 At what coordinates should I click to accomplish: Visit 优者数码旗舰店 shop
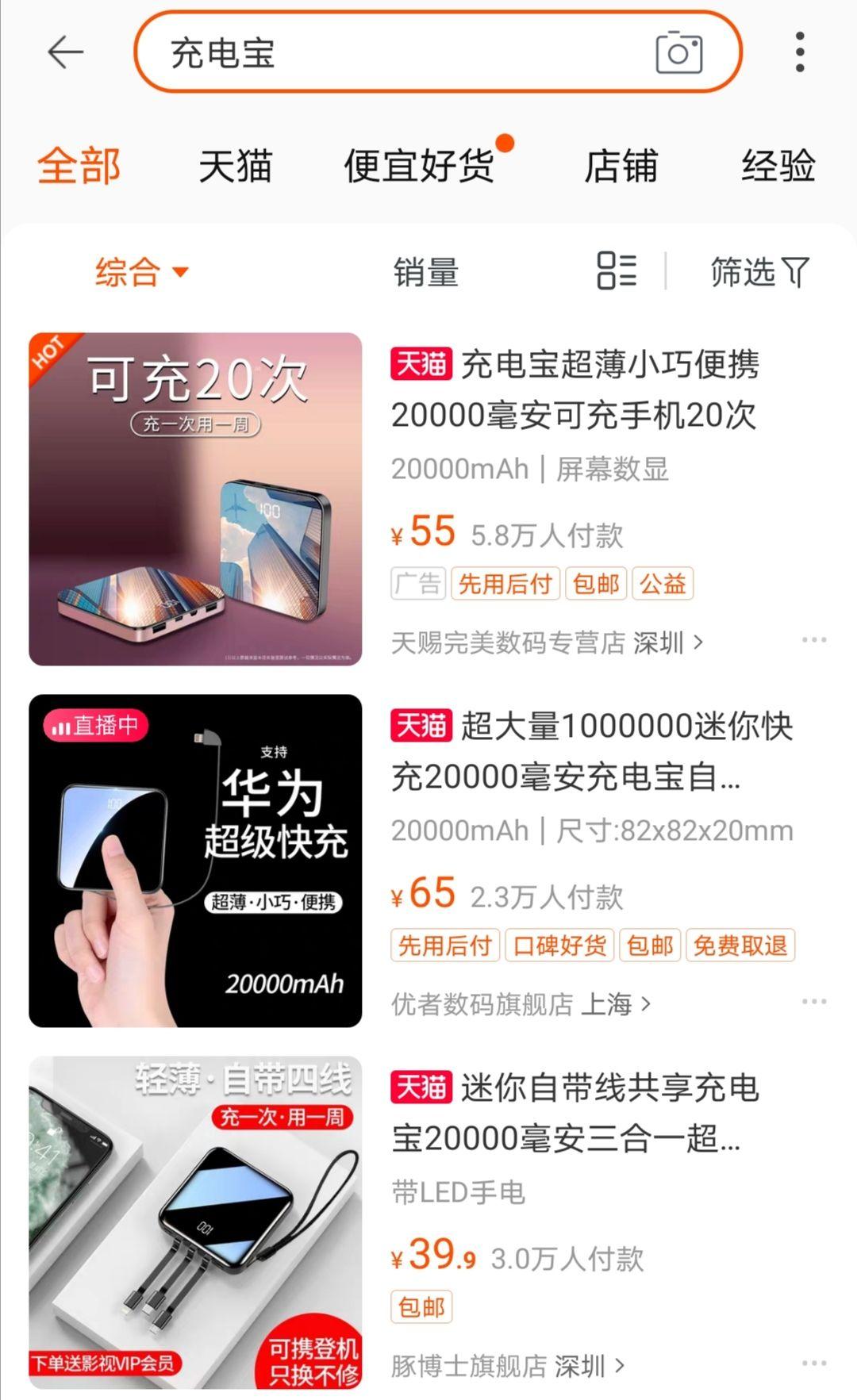pyautogui.click(x=521, y=1004)
